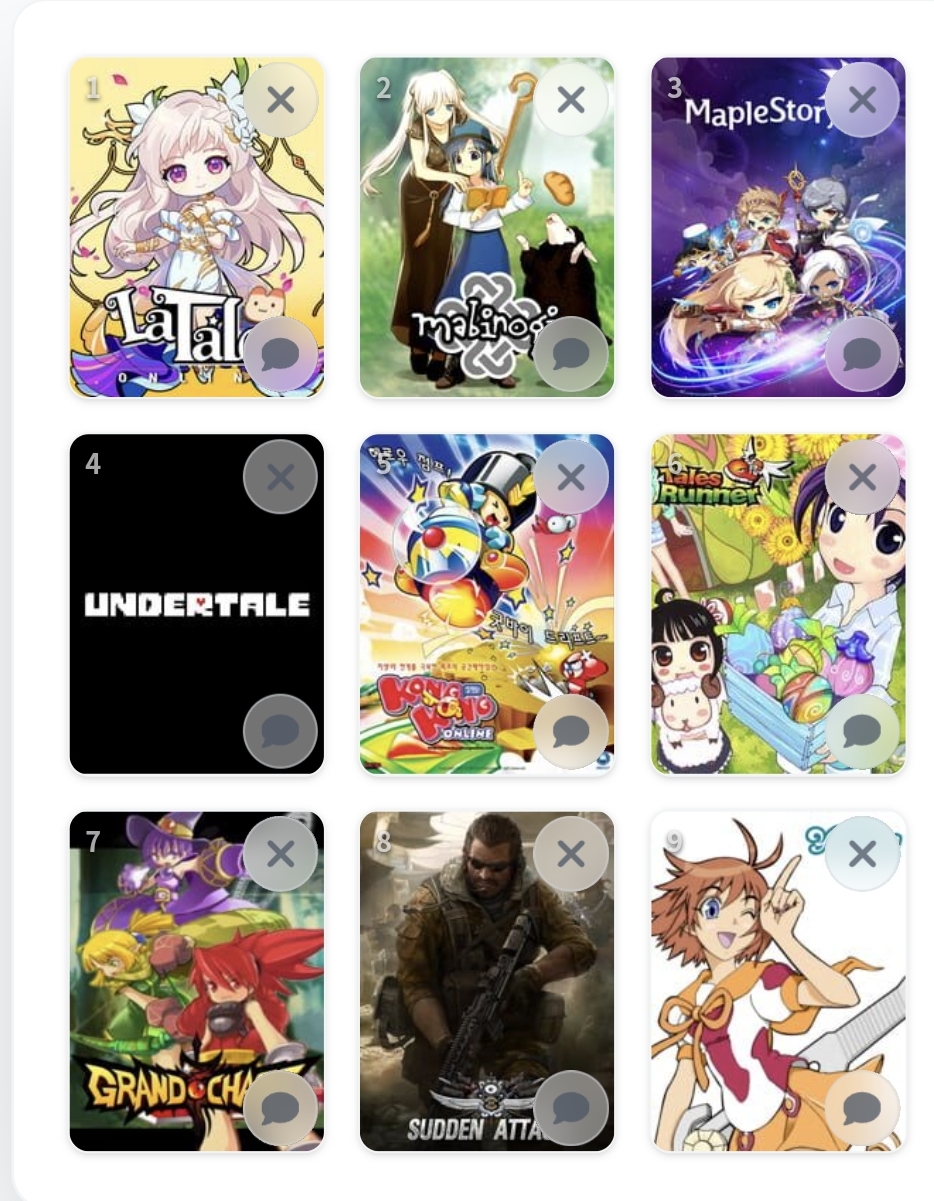Remove Undertale from the list

tap(280, 477)
